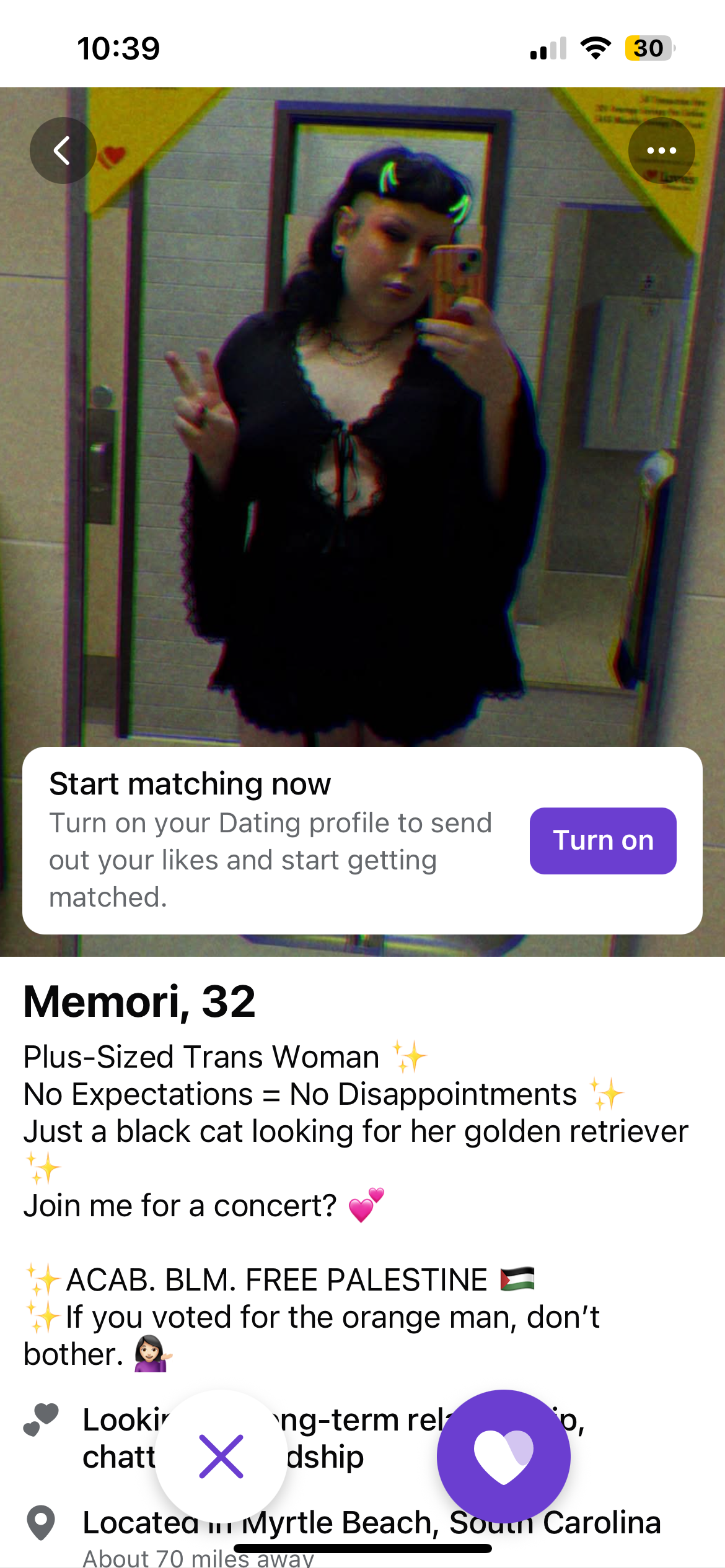Like Memori's profile with the heart button
The height and width of the screenshot is (1568, 725).
503,1457
